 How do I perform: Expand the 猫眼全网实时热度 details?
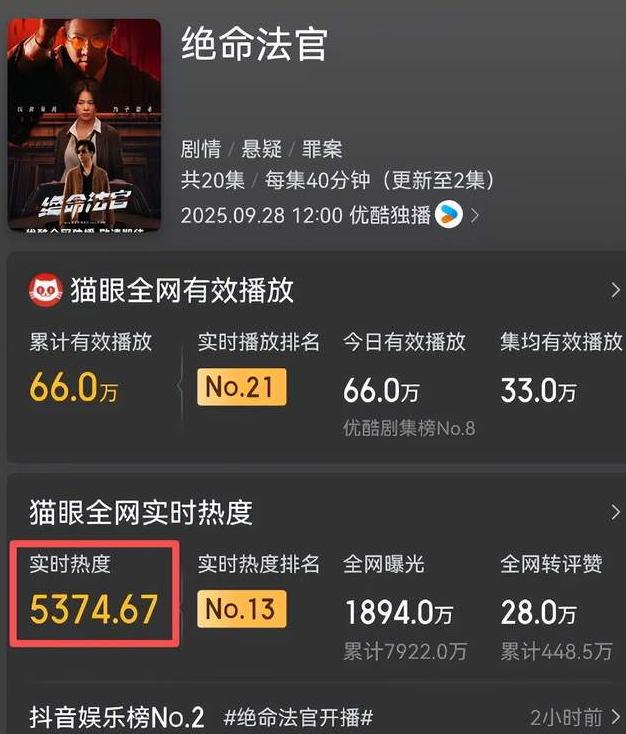tap(615, 513)
